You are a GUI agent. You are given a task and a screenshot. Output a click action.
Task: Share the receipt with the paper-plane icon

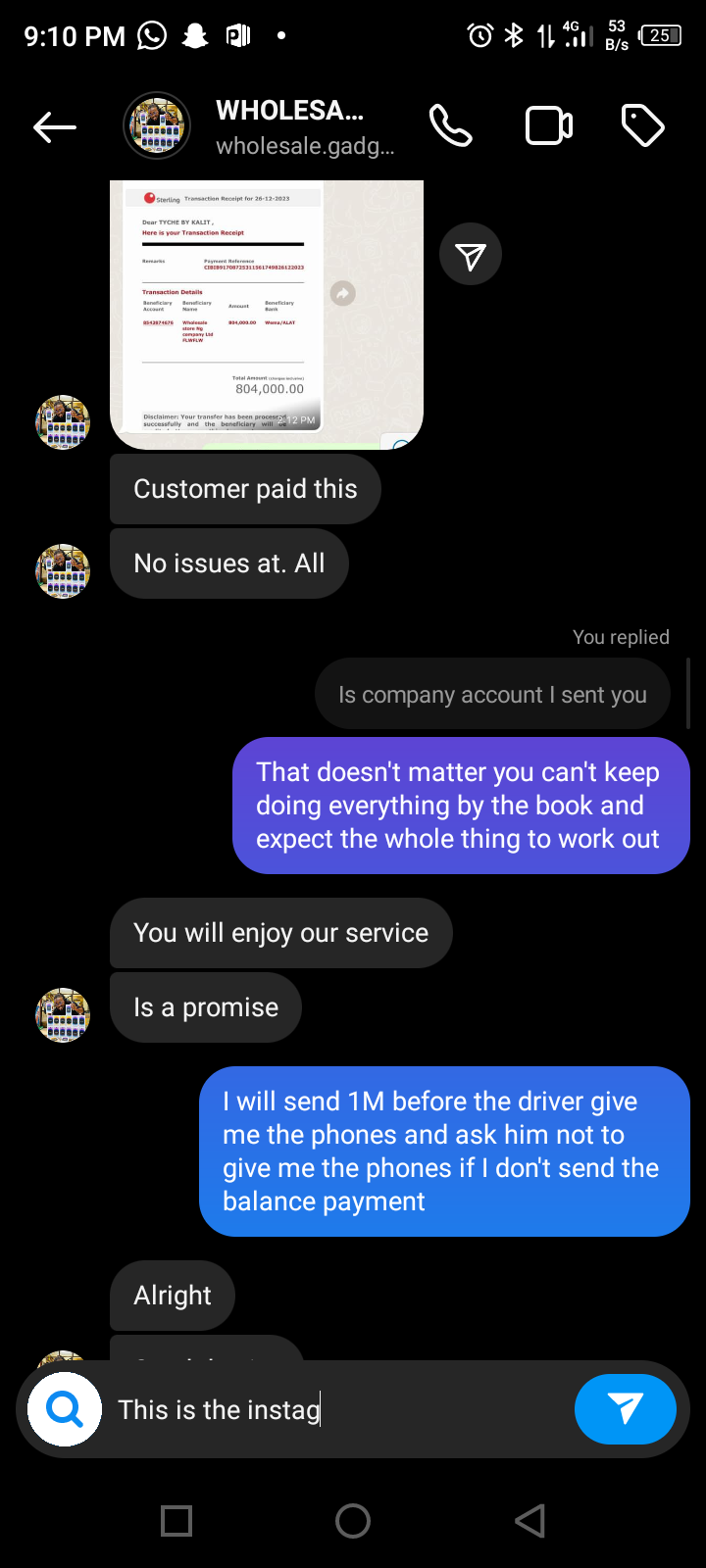pos(471,255)
